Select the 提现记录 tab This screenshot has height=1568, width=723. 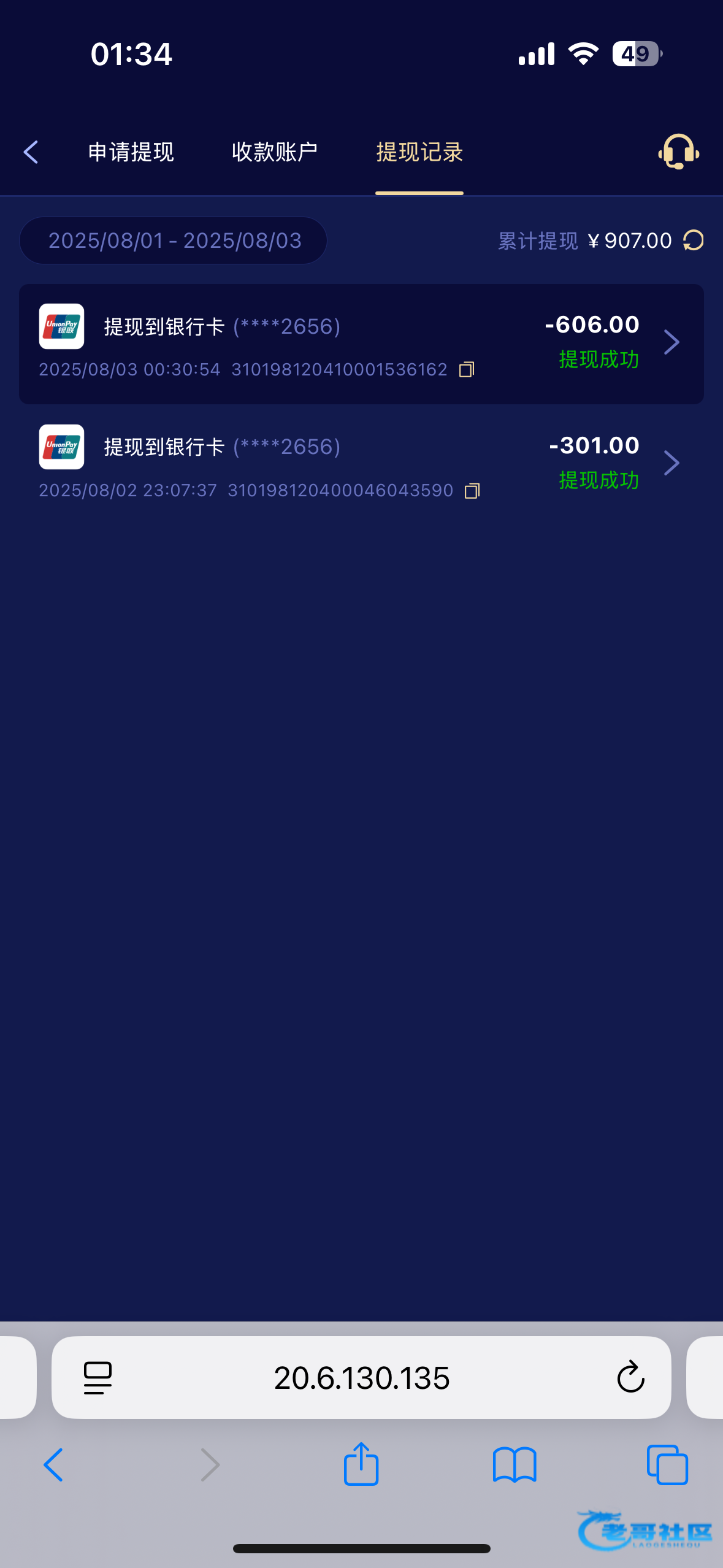click(x=419, y=152)
